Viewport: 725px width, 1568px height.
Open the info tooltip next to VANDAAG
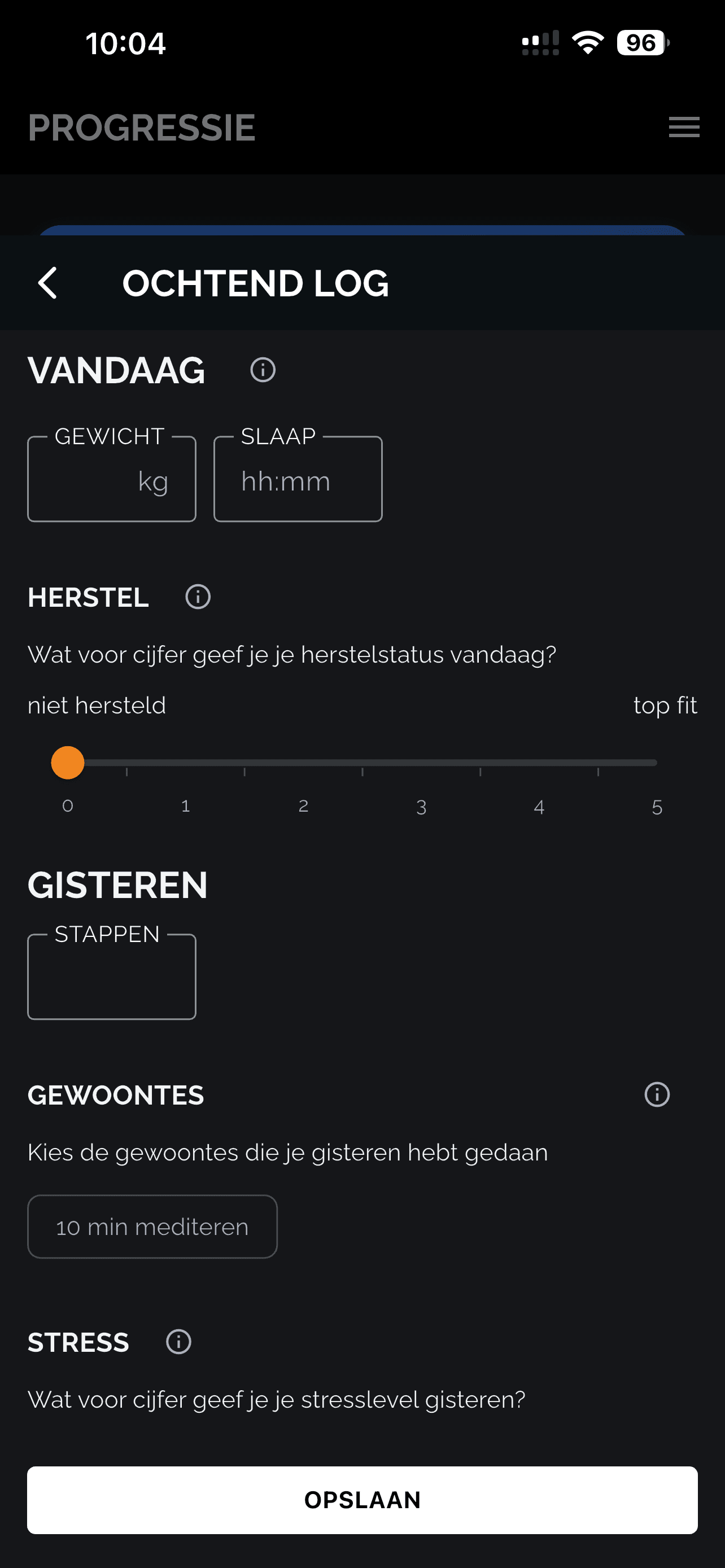(263, 370)
